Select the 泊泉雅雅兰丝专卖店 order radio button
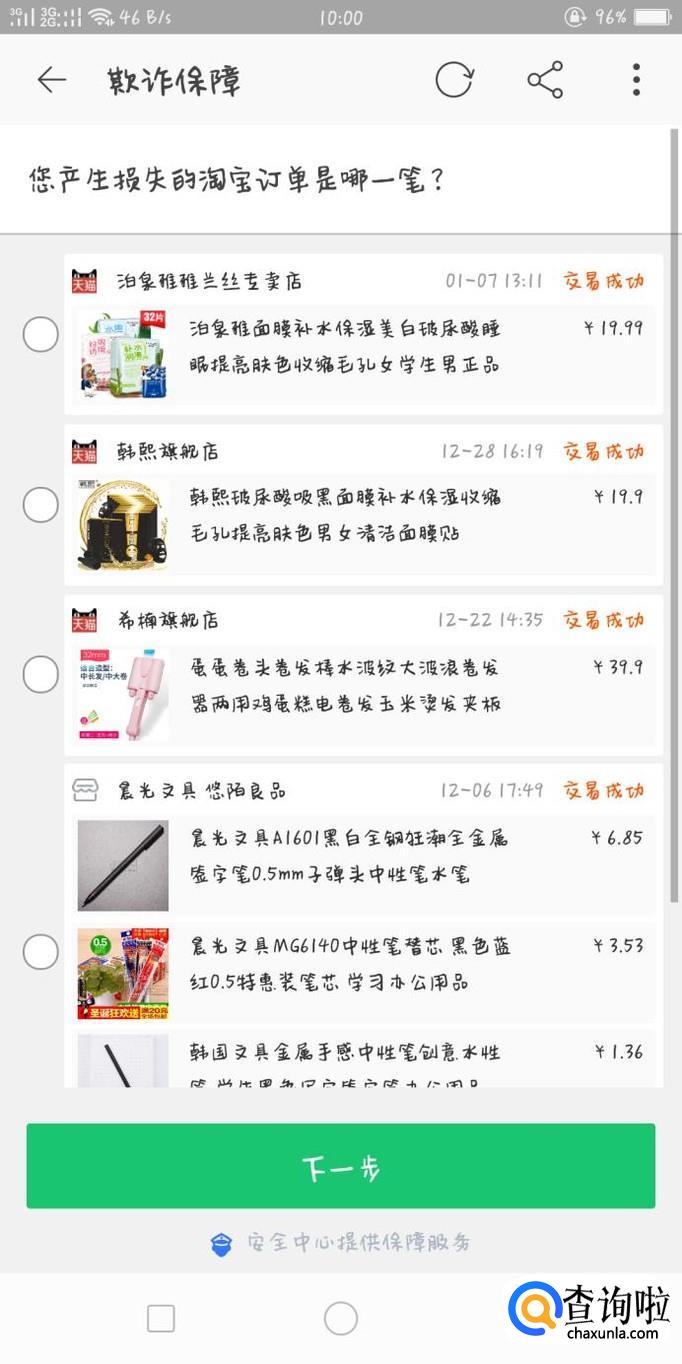Viewport: 682px width, 1364px height. [41, 334]
